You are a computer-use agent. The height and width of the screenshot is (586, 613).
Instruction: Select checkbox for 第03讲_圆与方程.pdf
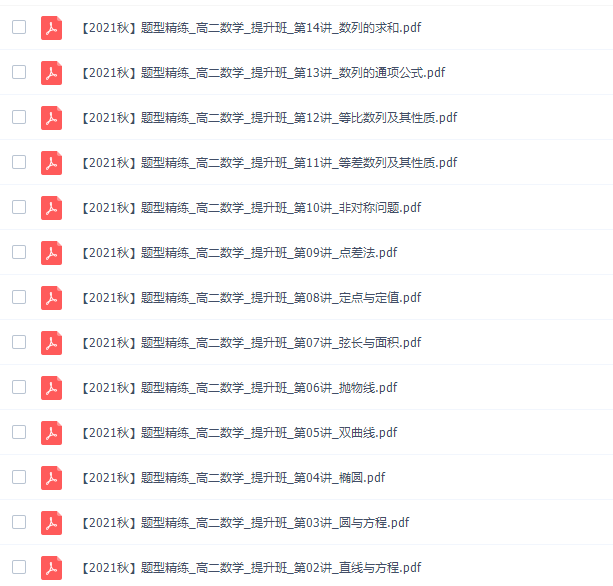click(19, 522)
